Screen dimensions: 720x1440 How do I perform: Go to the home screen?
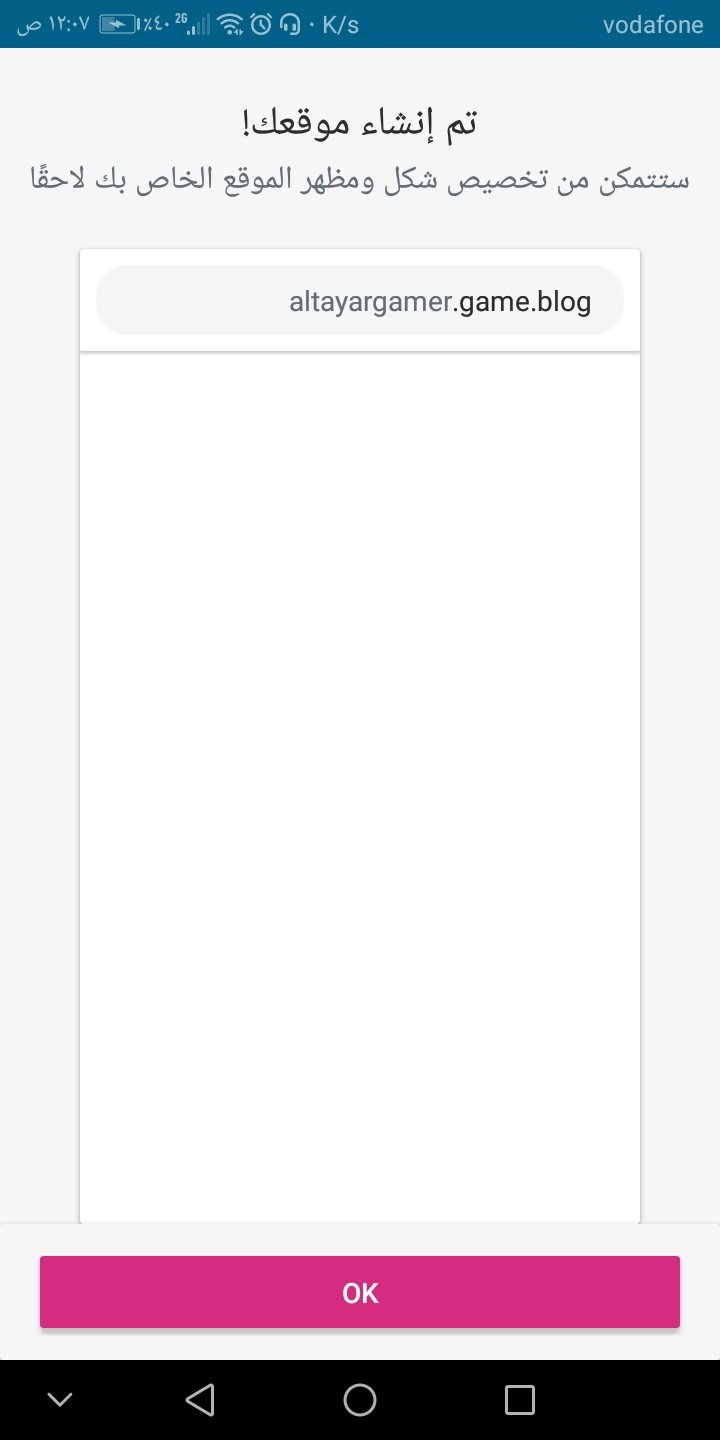coord(360,1399)
